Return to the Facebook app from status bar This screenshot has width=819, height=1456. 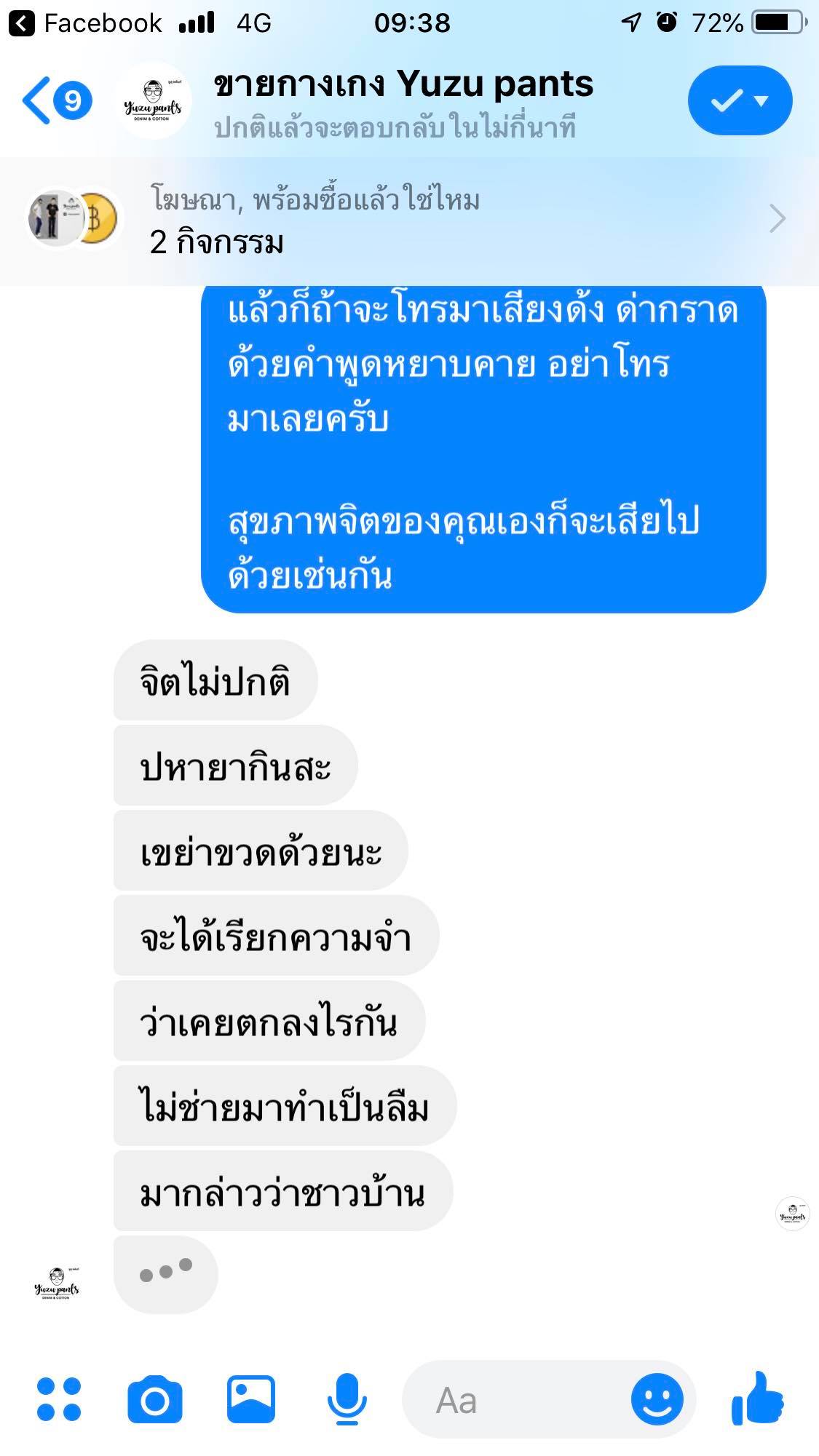pyautogui.click(x=85, y=23)
